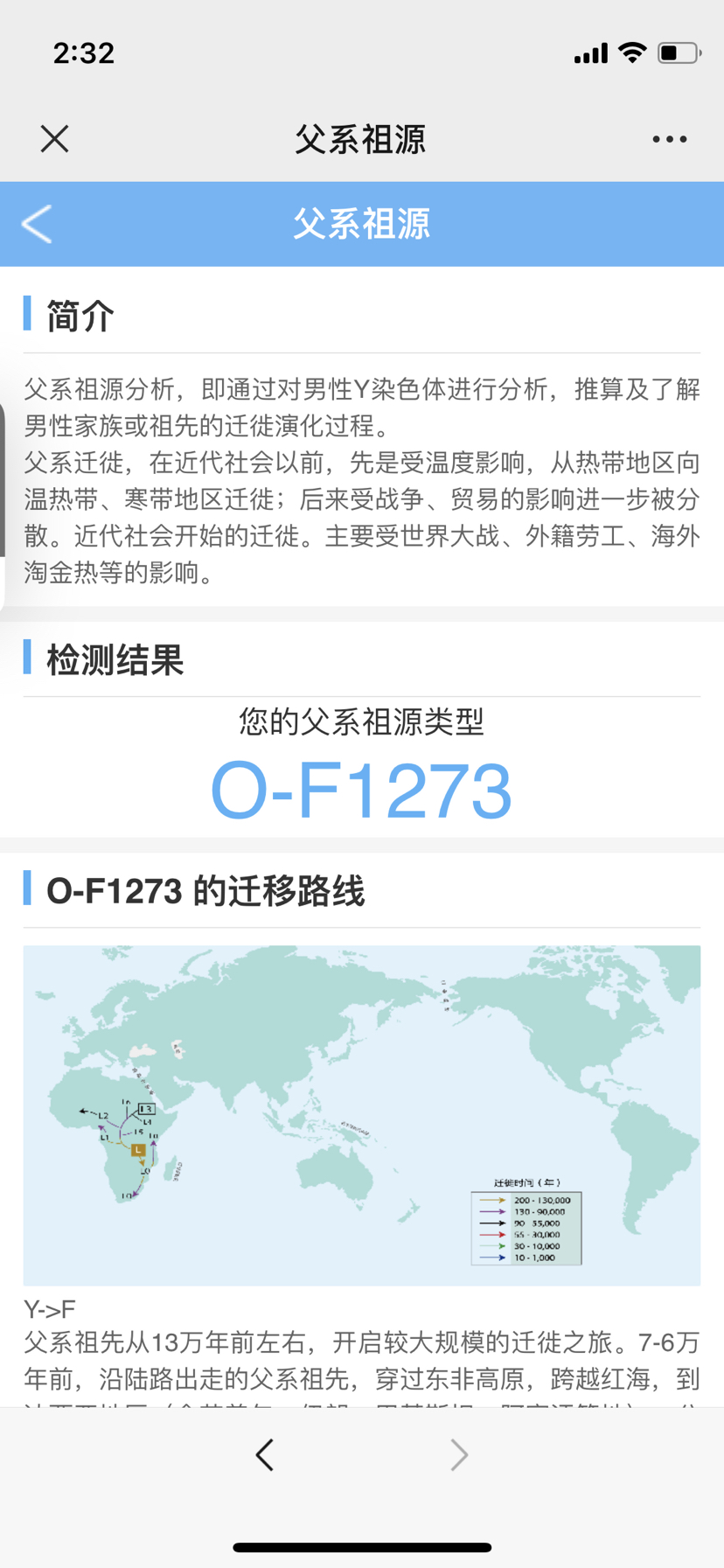This screenshot has width=724, height=1568.
Task: Go back using the blue header arrow
Action: tap(38, 224)
